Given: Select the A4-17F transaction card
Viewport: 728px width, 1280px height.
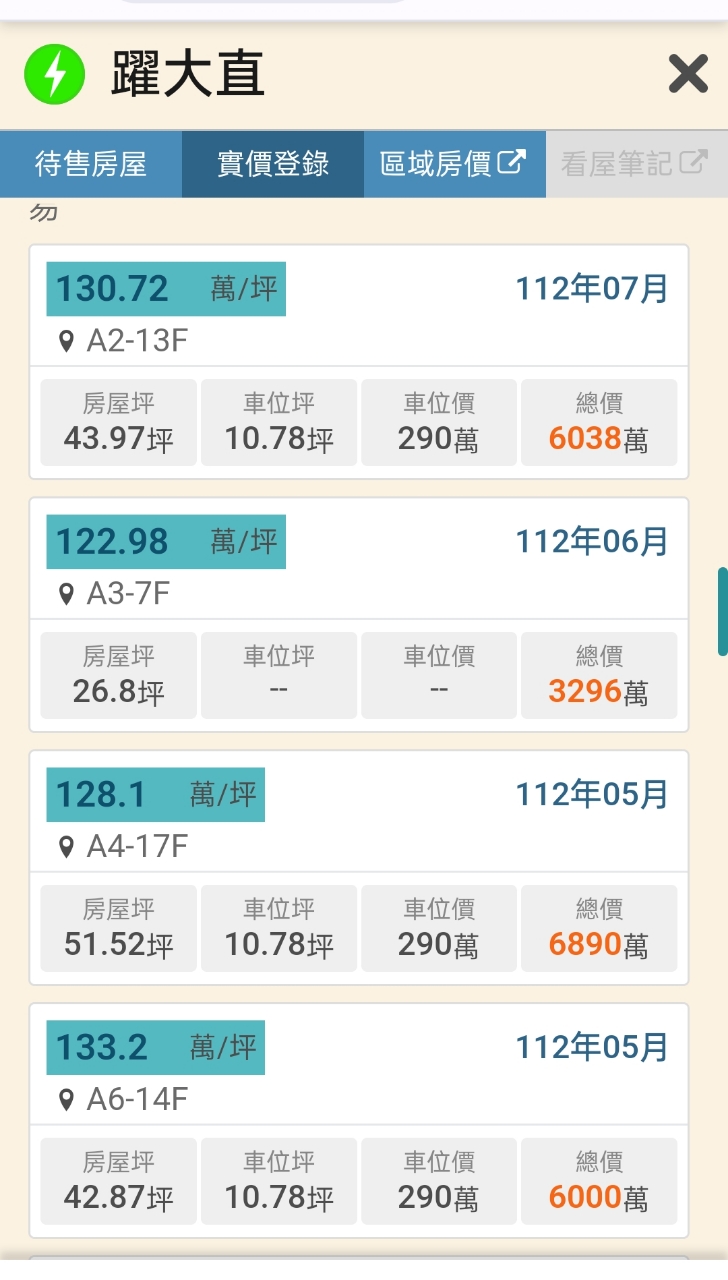Looking at the screenshot, I should pos(358,867).
